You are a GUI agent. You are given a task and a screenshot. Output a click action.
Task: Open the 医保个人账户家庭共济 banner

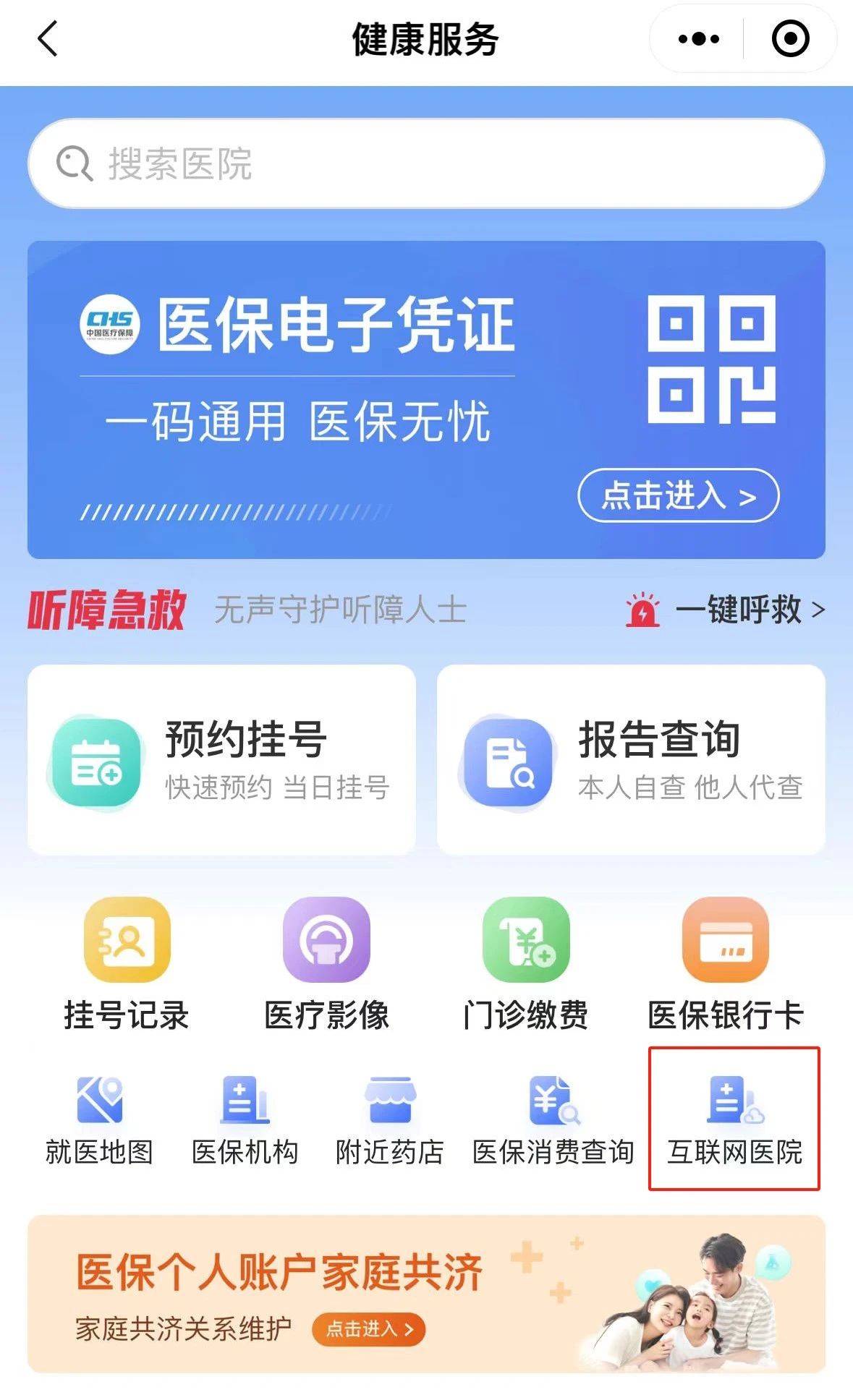426,1294
